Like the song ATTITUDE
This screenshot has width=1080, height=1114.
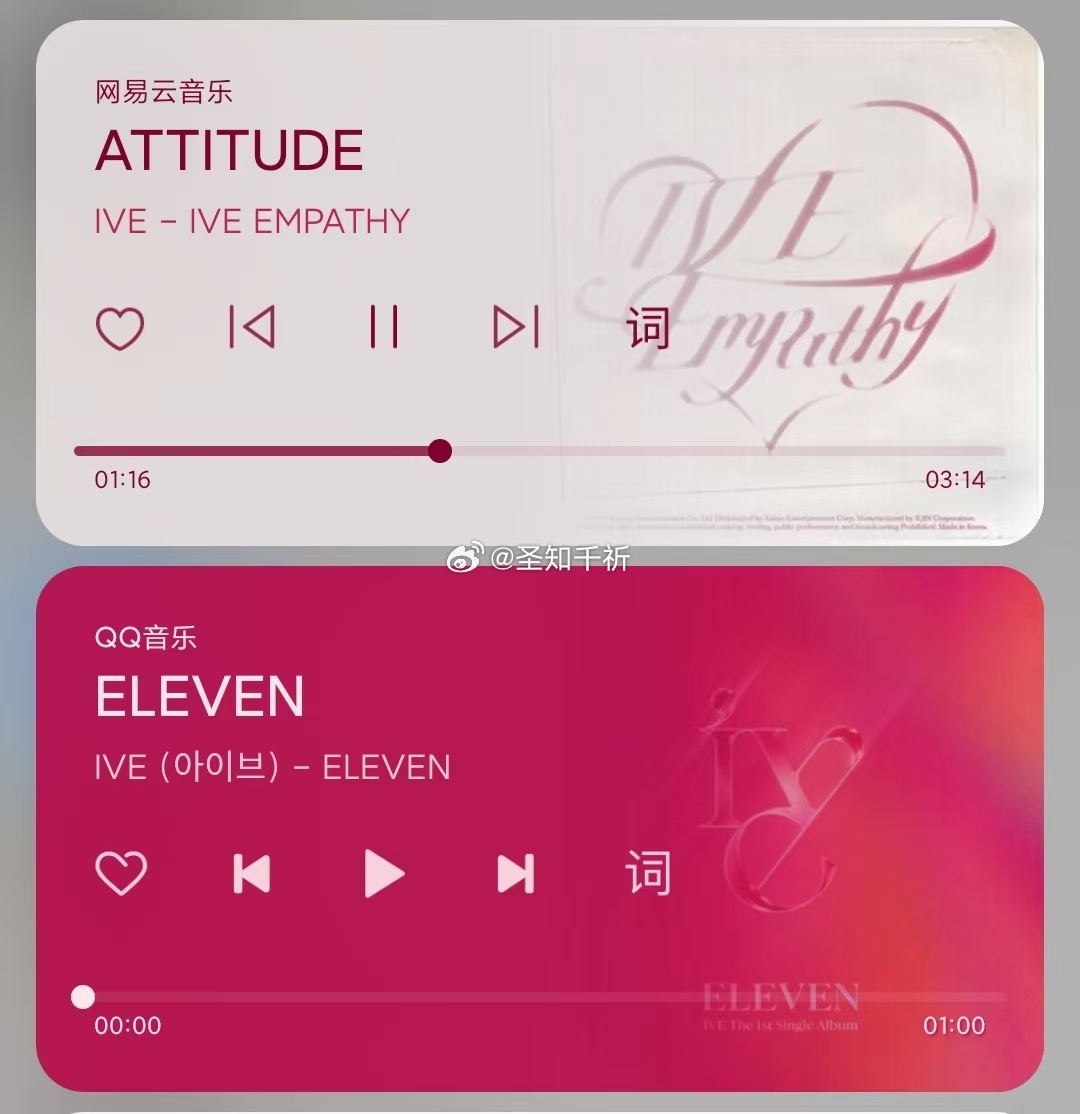click(120, 328)
